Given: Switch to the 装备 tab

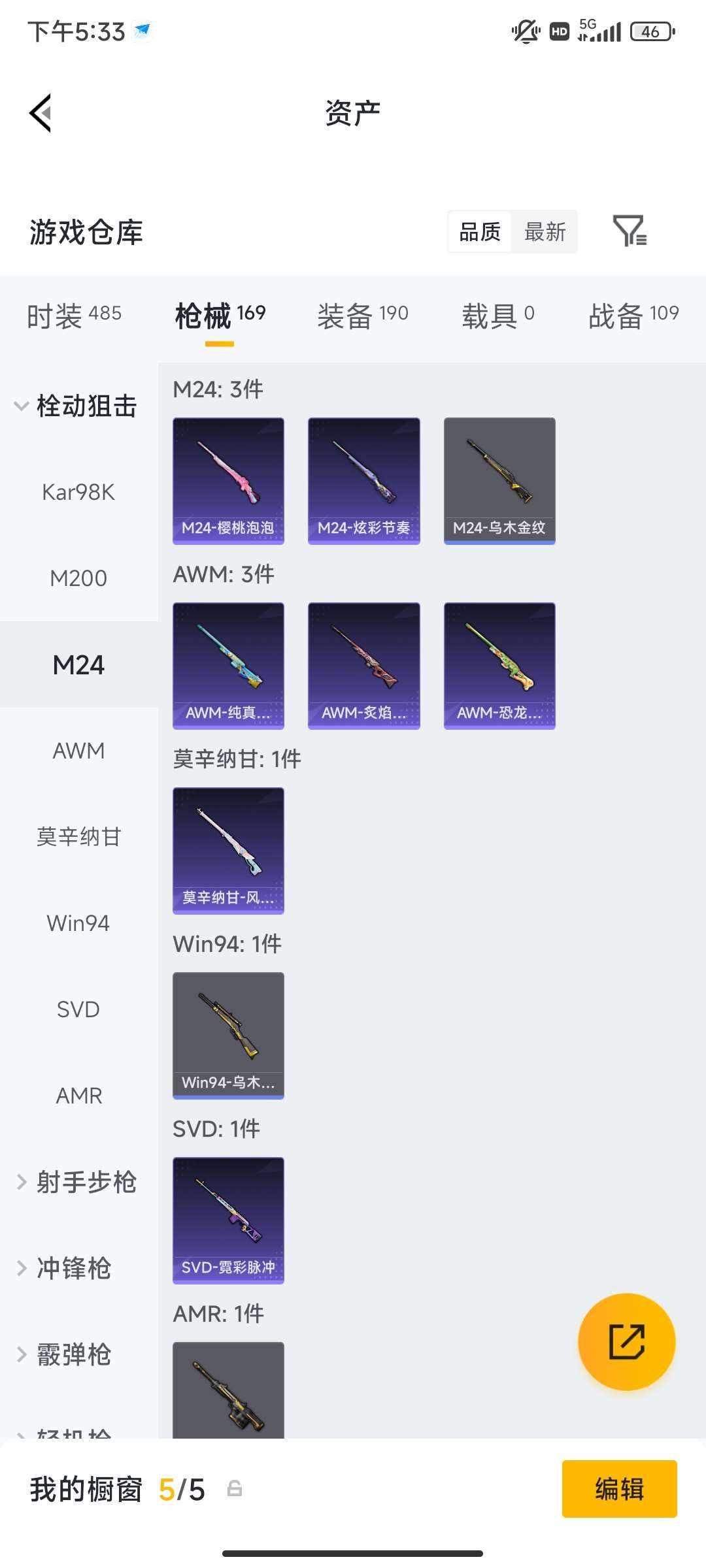Looking at the screenshot, I should point(362,316).
